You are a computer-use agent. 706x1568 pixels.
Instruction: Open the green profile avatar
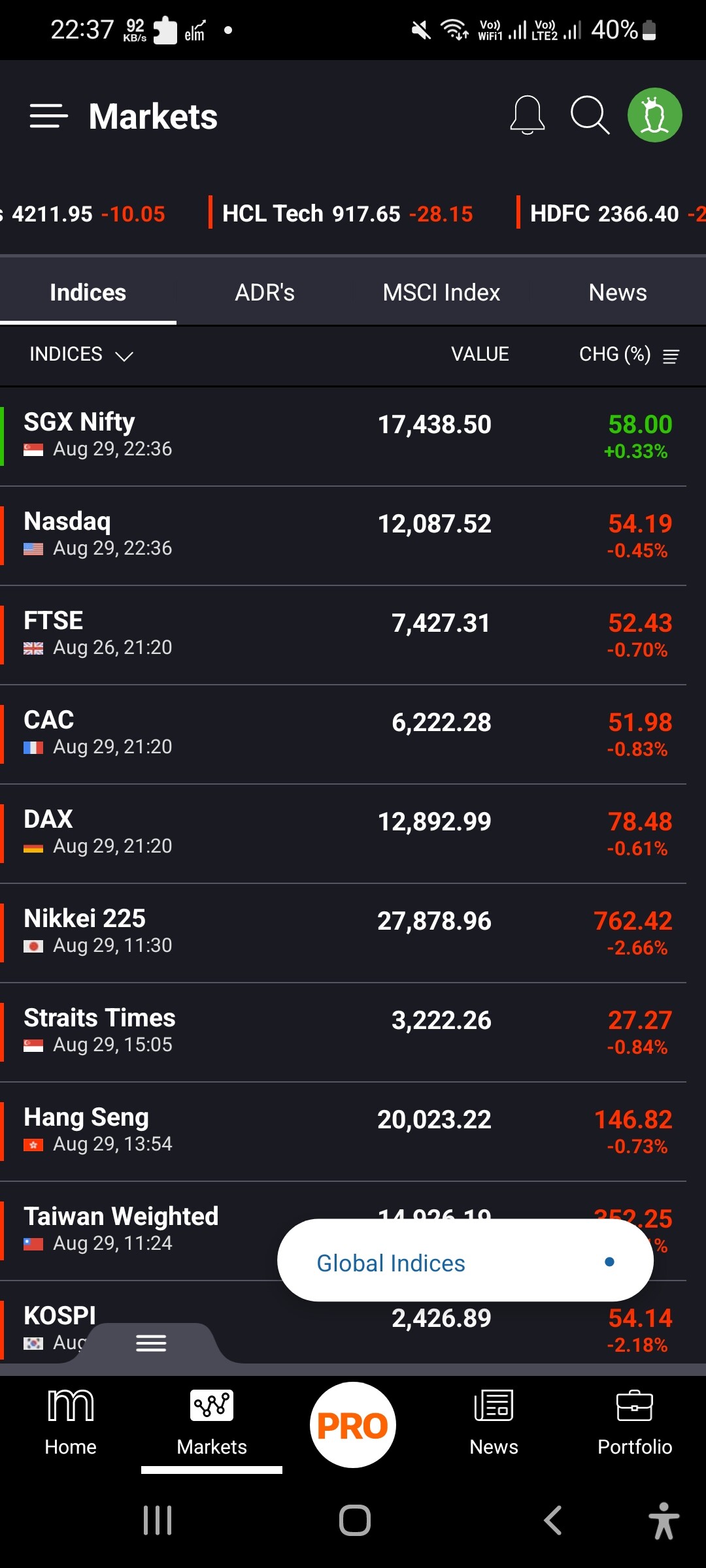click(x=654, y=115)
